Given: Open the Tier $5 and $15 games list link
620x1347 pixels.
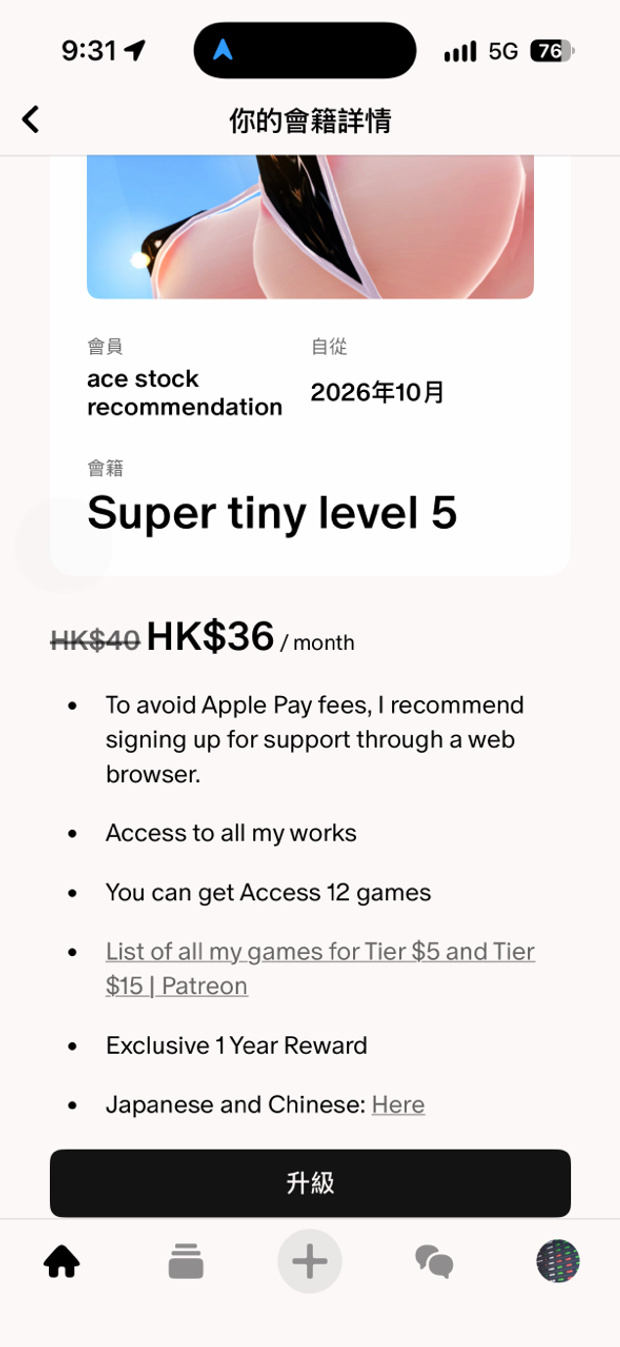Looking at the screenshot, I should pos(320,968).
